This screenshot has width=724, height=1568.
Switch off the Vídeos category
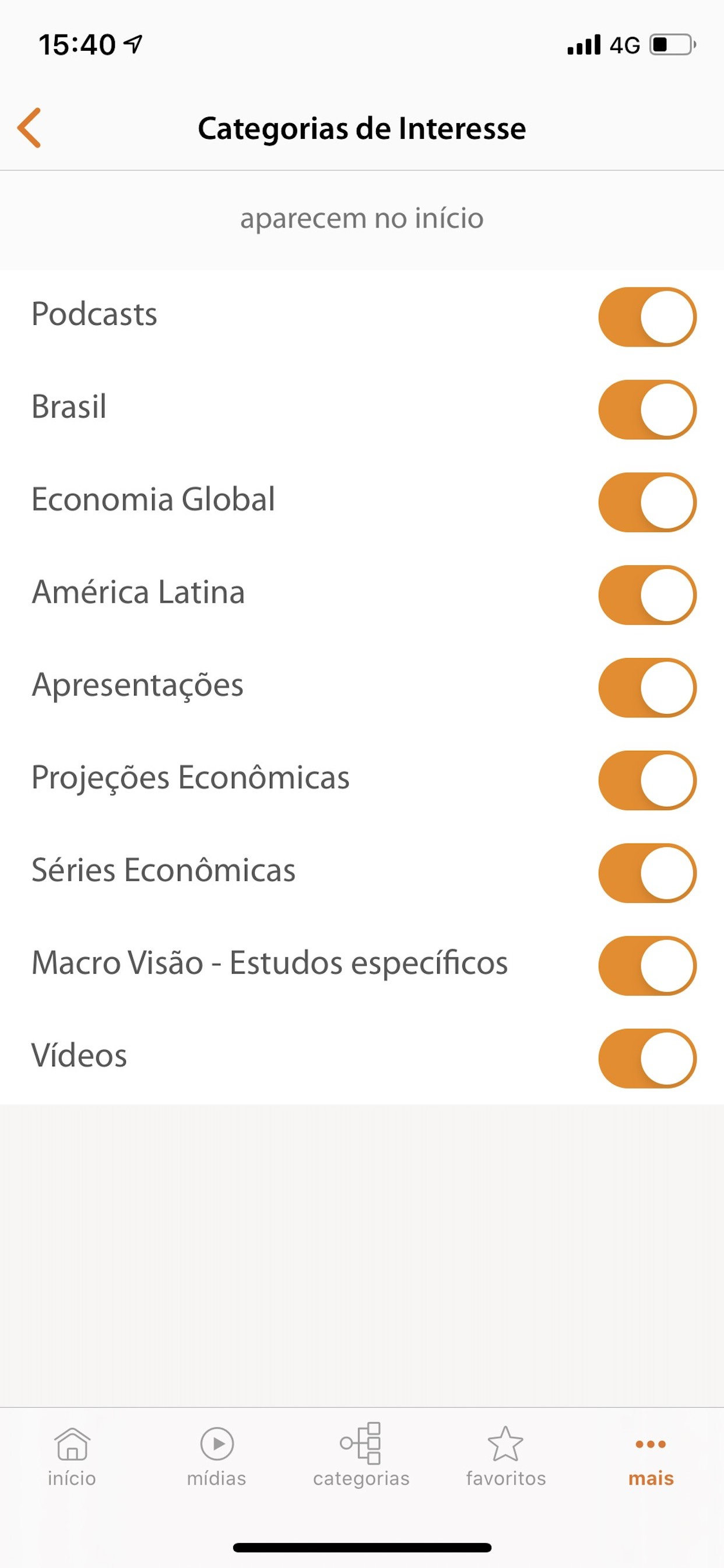[647, 1059]
